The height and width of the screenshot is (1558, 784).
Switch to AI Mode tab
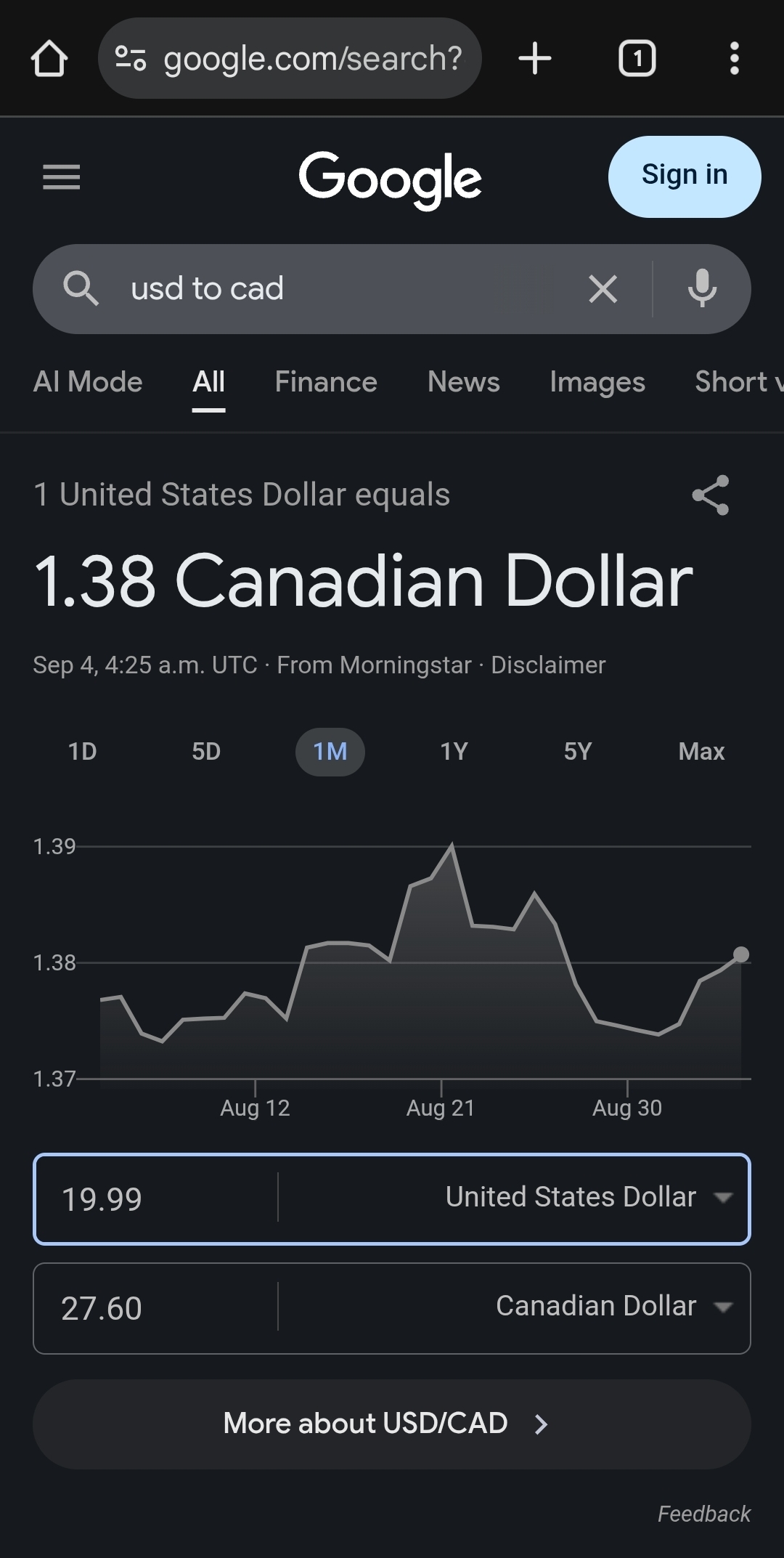point(88,382)
